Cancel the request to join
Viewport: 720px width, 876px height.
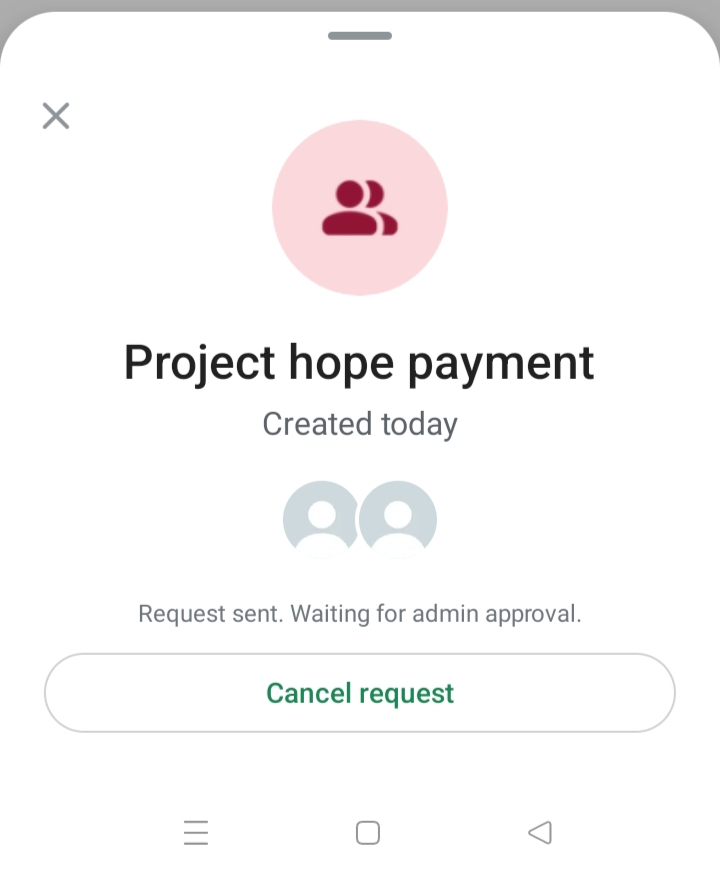(360, 693)
